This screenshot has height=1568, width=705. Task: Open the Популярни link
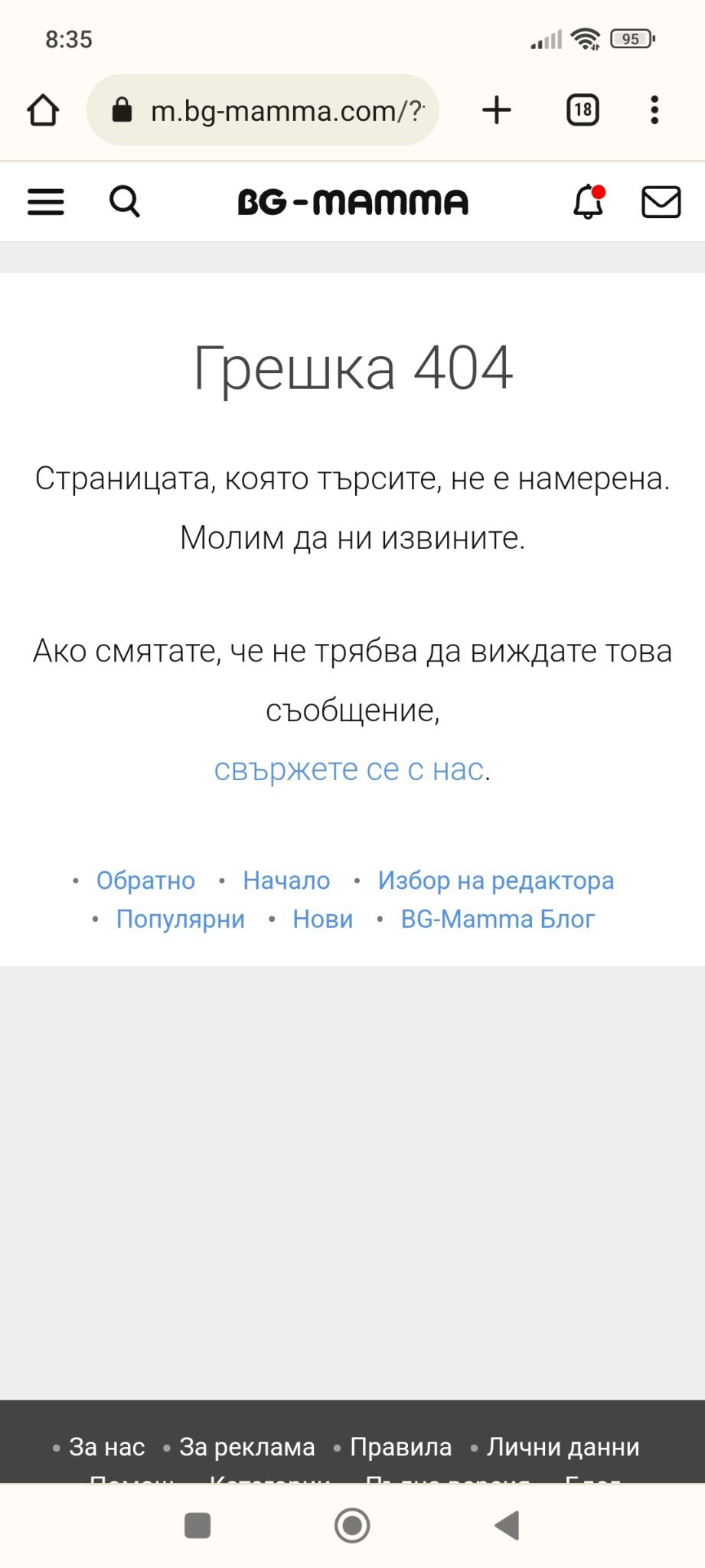(181, 919)
